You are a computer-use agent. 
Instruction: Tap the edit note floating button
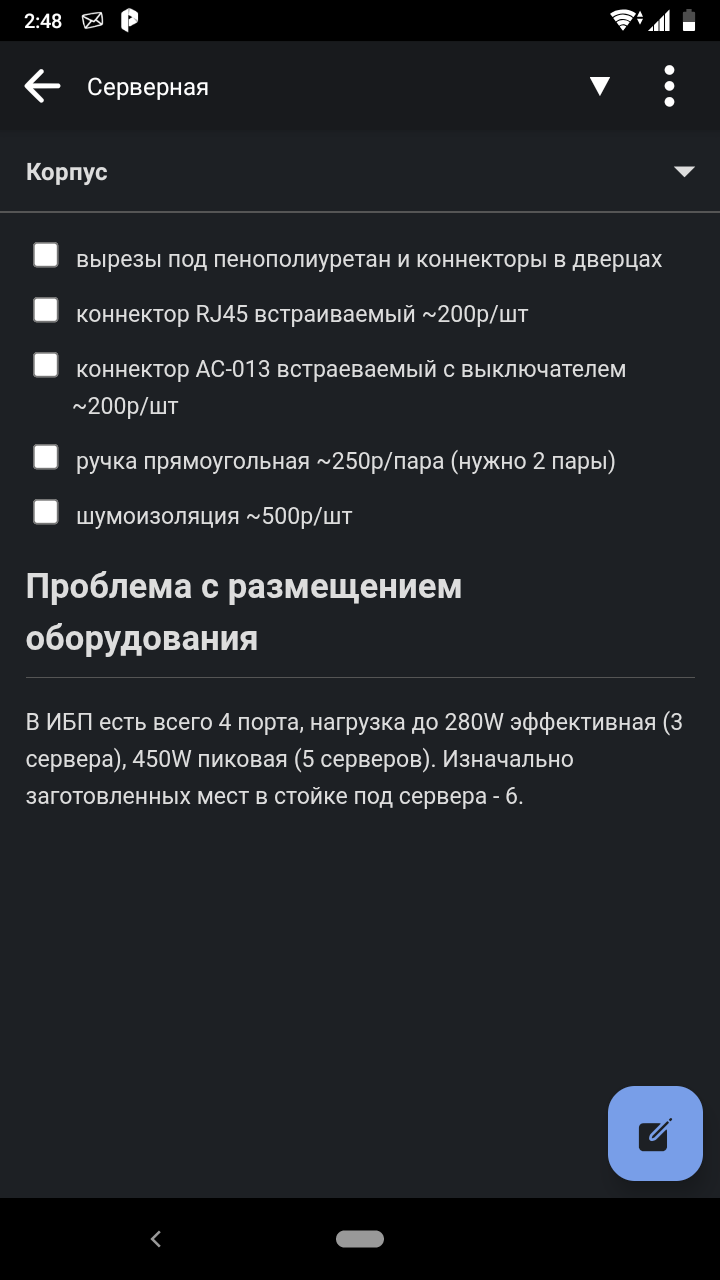pyautogui.click(x=655, y=1133)
